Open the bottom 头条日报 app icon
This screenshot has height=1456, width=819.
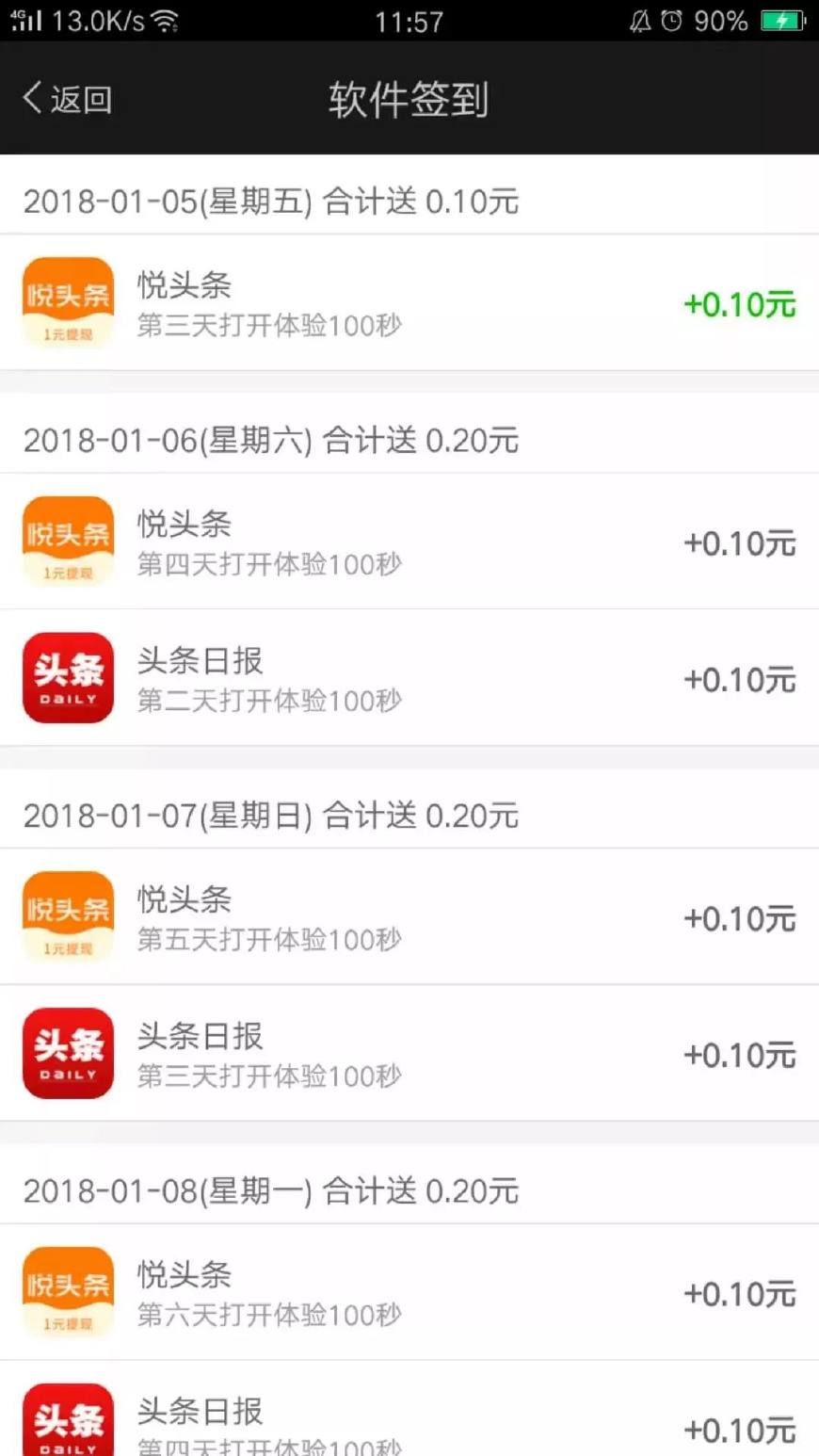pyautogui.click(x=67, y=1419)
